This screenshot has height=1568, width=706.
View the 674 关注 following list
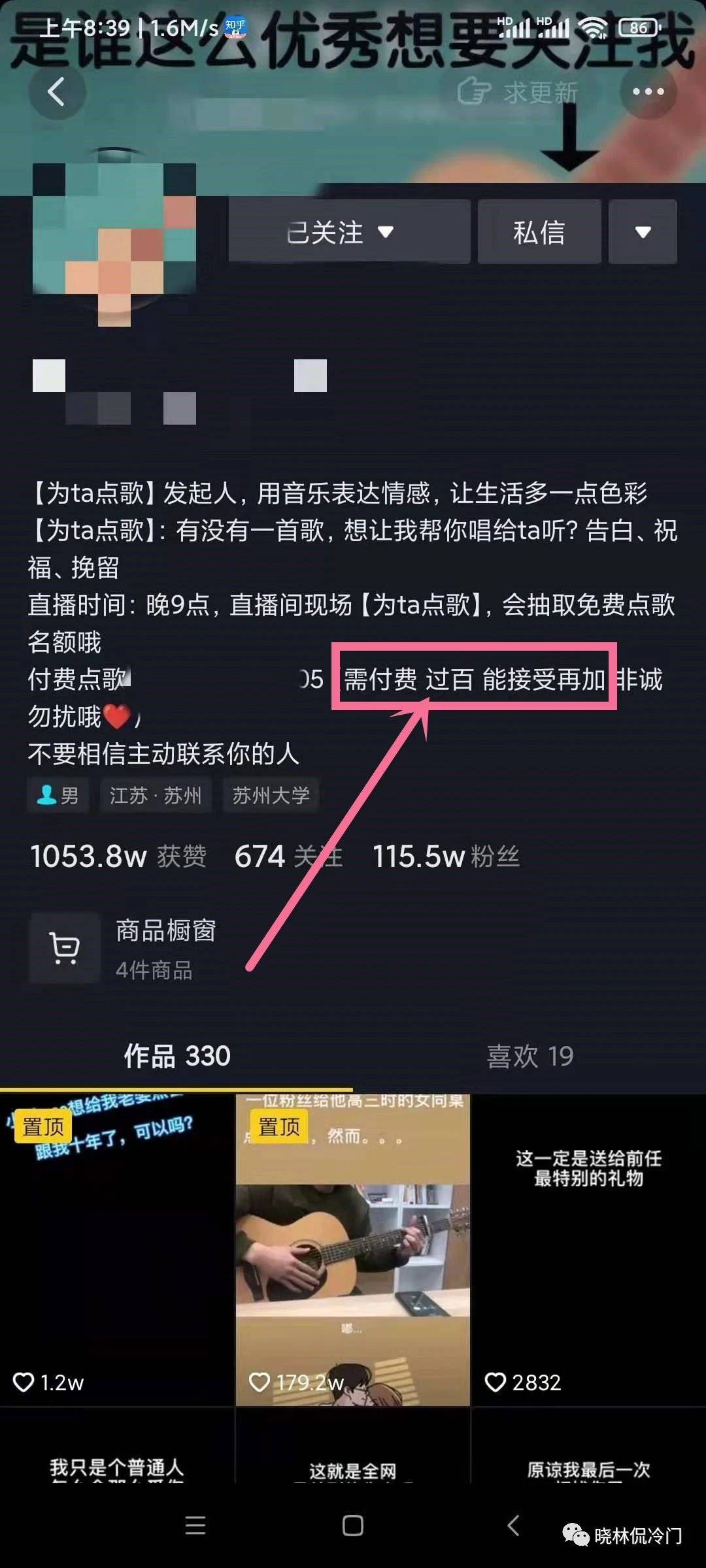click(x=288, y=856)
